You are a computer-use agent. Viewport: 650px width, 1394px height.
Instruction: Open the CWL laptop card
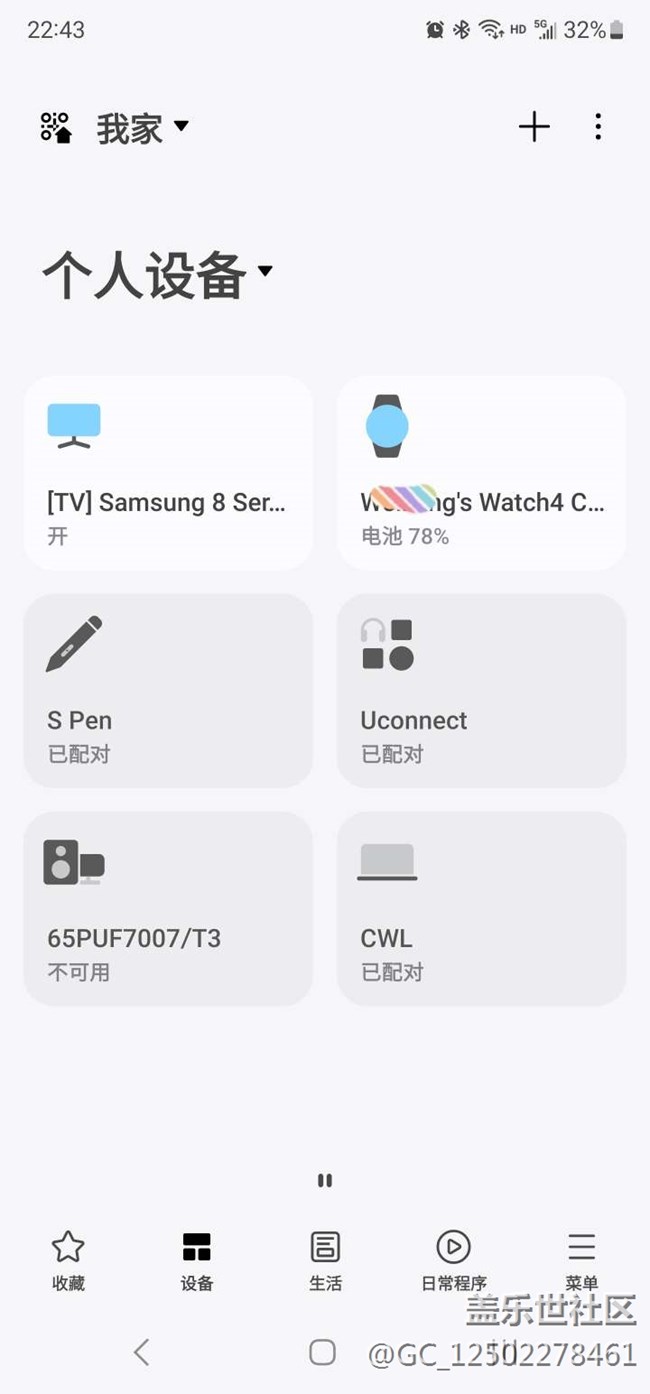coord(481,908)
